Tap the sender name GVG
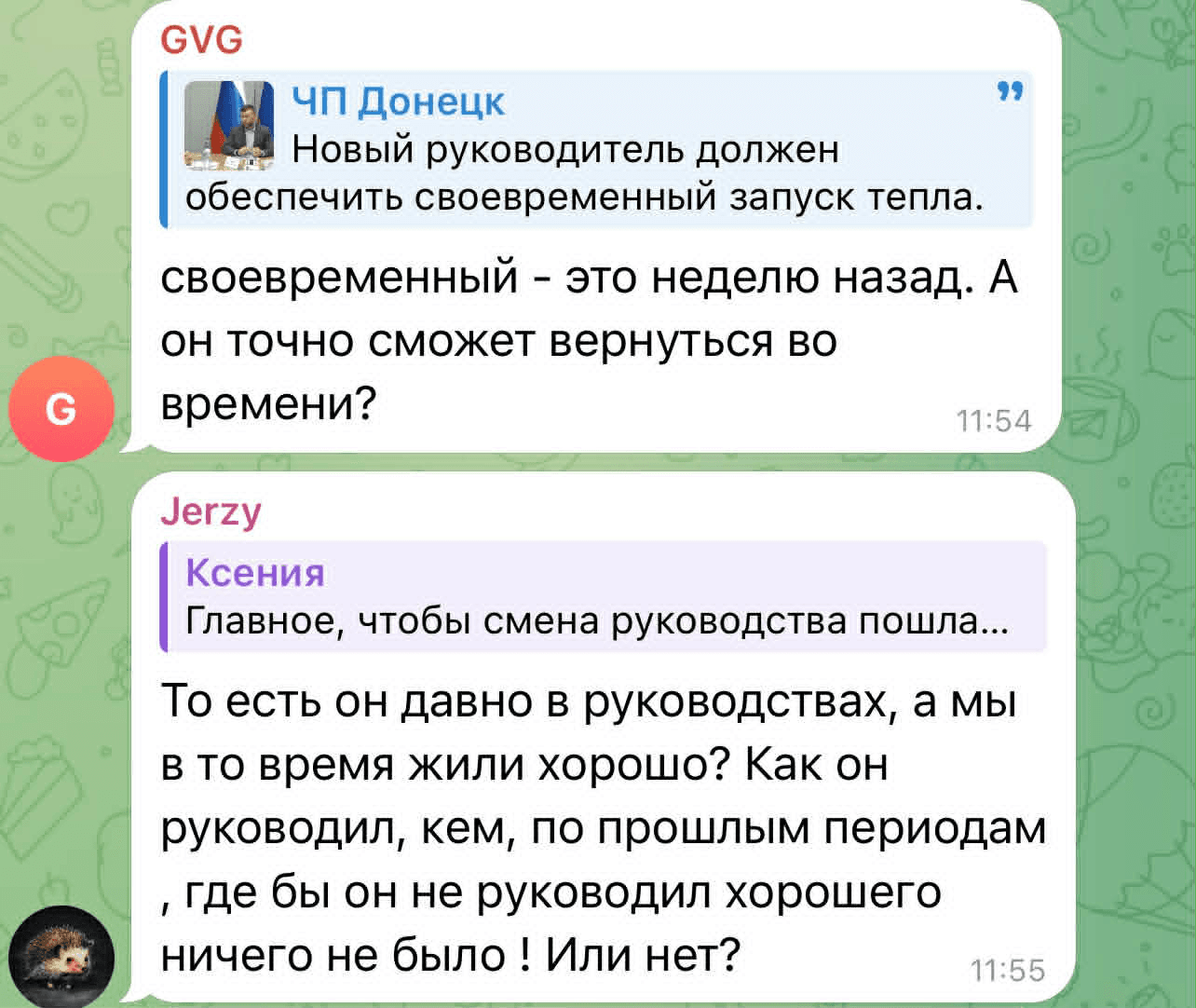This screenshot has width=1196, height=1008. (202, 40)
